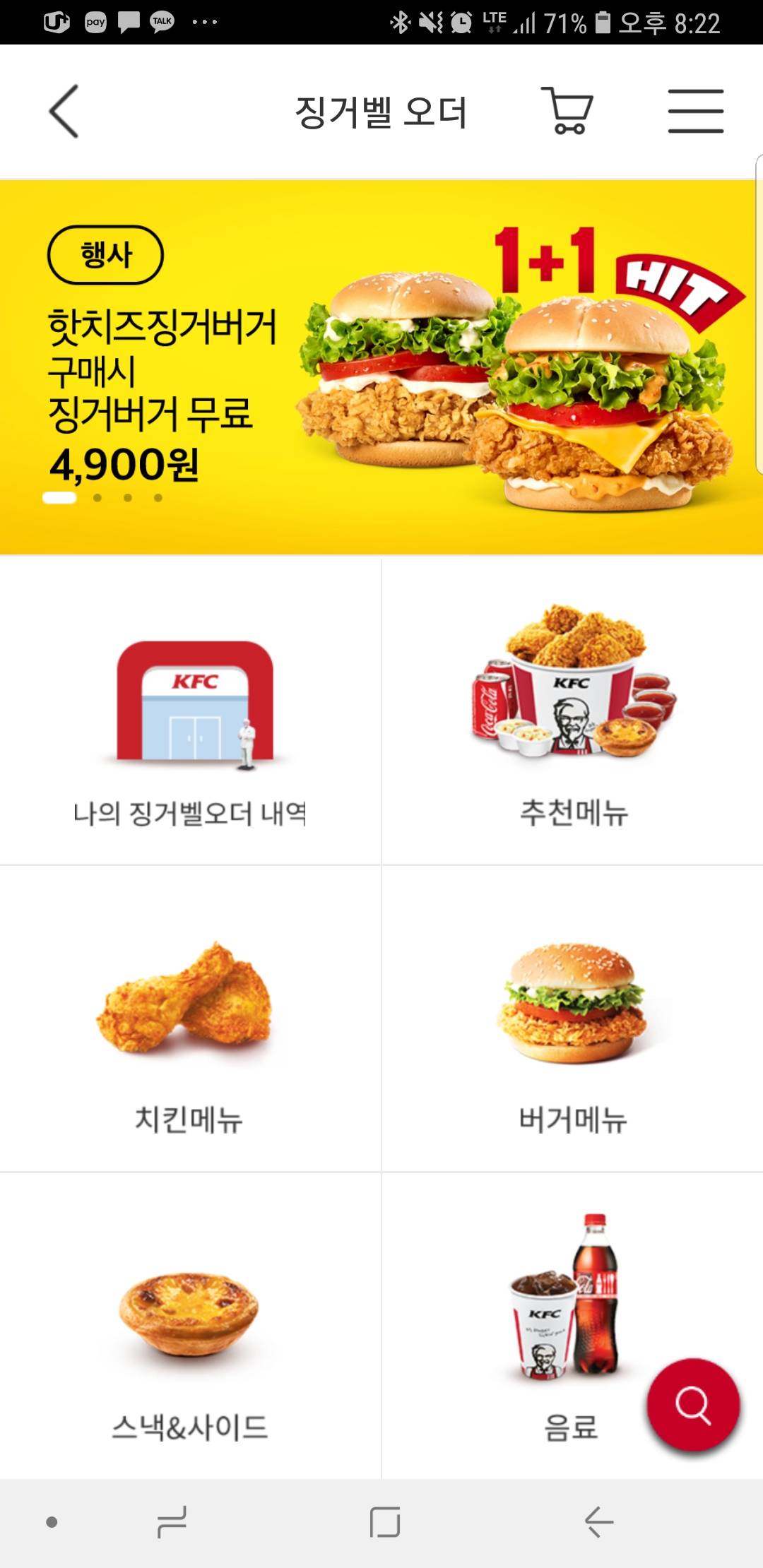
Task: Go back using the header arrow
Action: [64, 112]
